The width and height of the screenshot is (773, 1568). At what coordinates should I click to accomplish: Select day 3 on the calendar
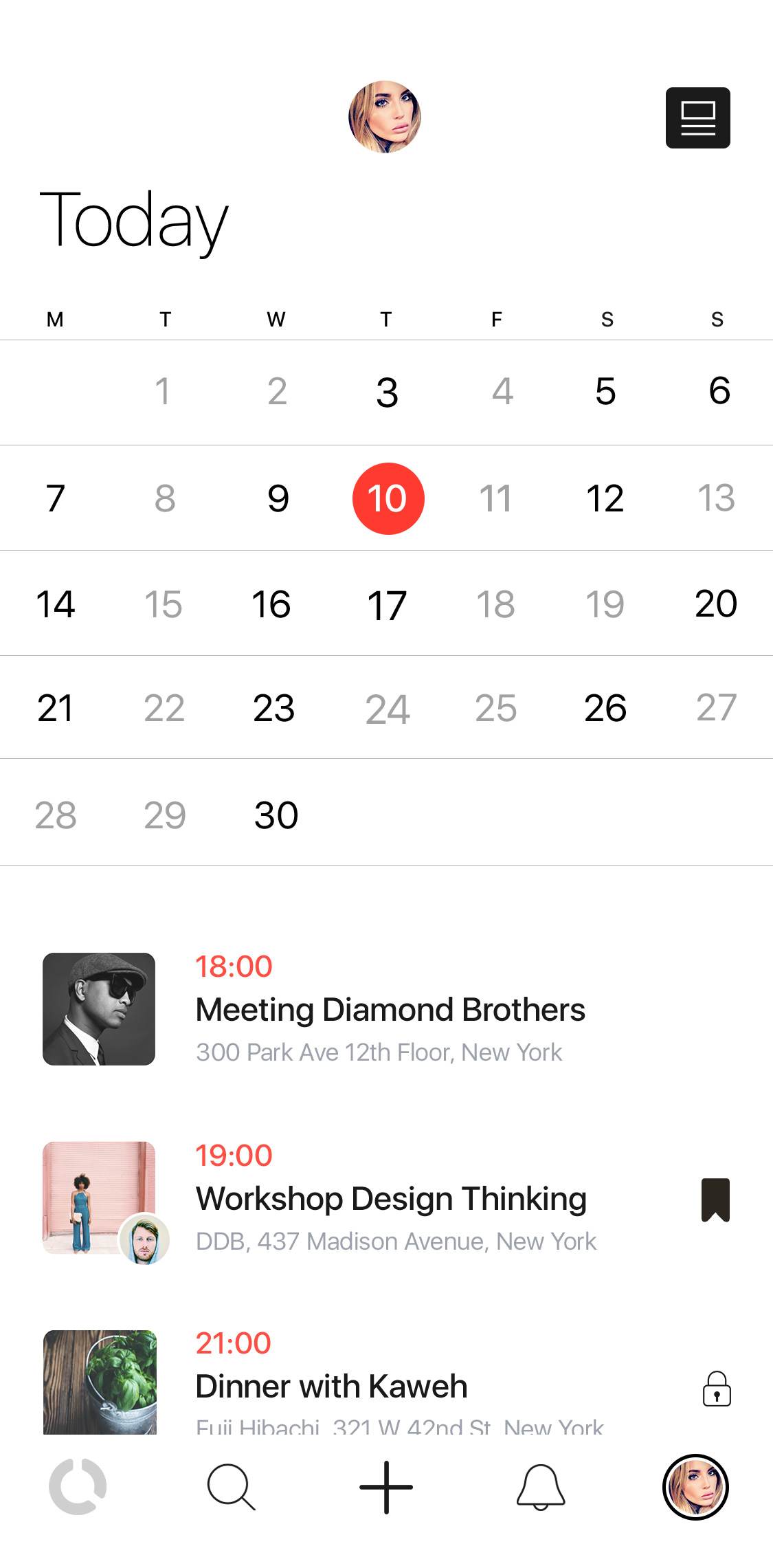click(387, 393)
